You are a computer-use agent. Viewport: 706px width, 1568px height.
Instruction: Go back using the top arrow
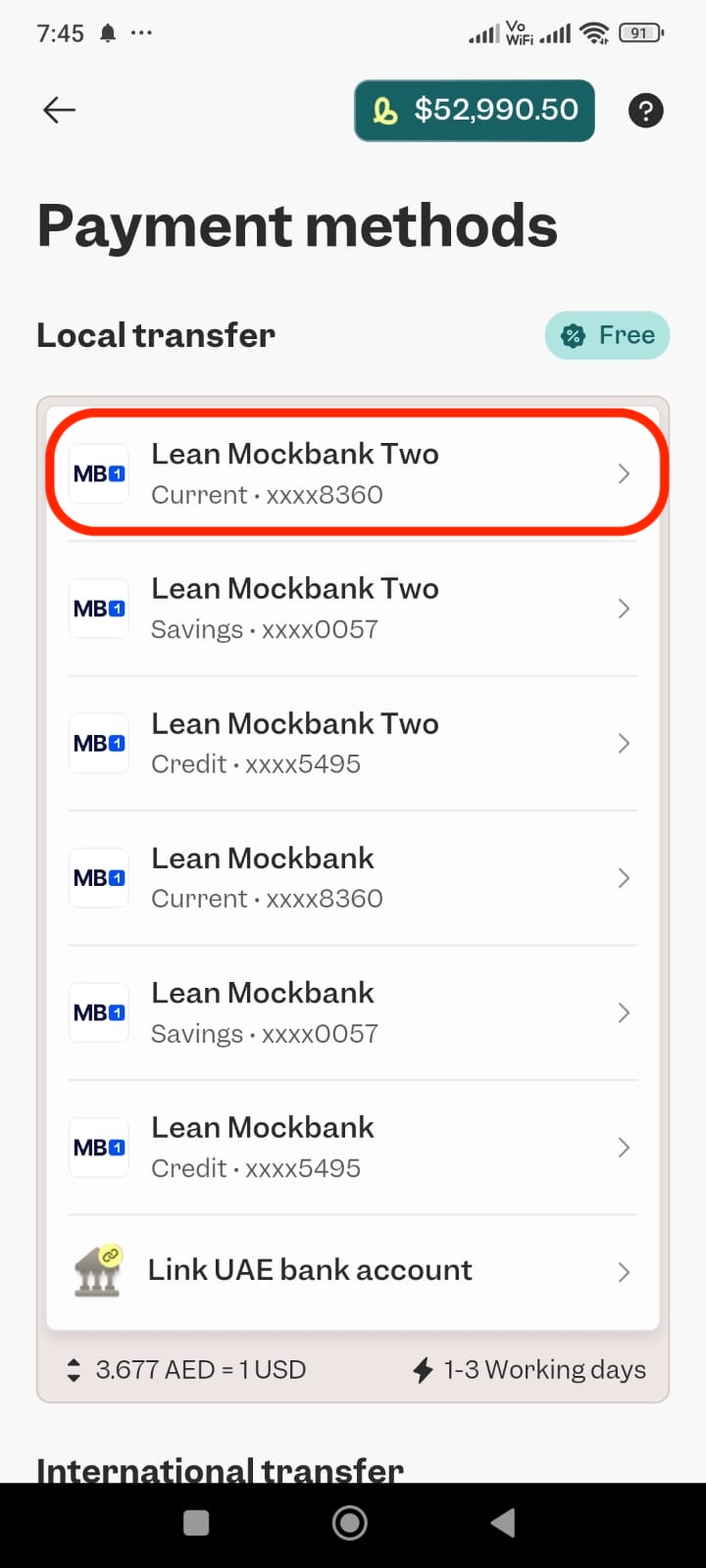pos(59,110)
